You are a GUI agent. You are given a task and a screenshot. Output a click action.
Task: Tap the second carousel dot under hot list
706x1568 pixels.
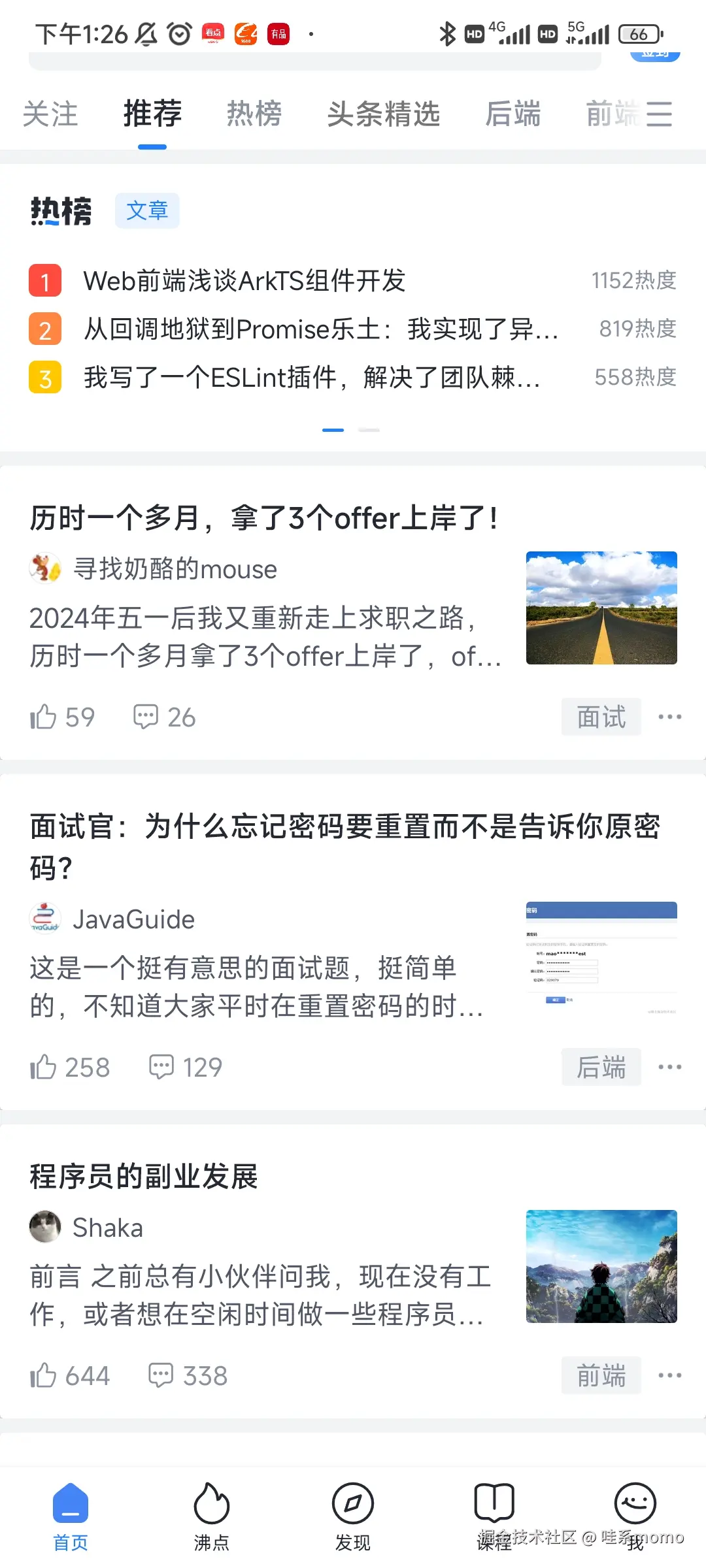[370, 430]
